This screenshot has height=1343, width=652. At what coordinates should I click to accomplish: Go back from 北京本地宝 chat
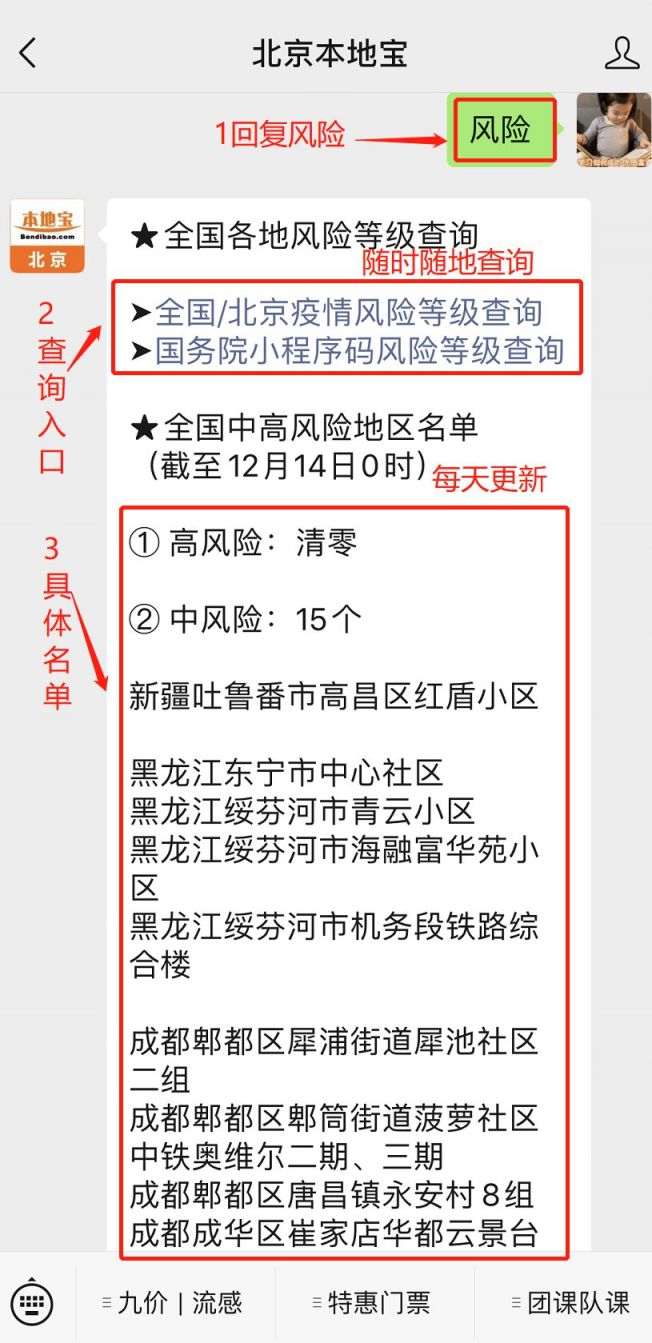[28, 52]
